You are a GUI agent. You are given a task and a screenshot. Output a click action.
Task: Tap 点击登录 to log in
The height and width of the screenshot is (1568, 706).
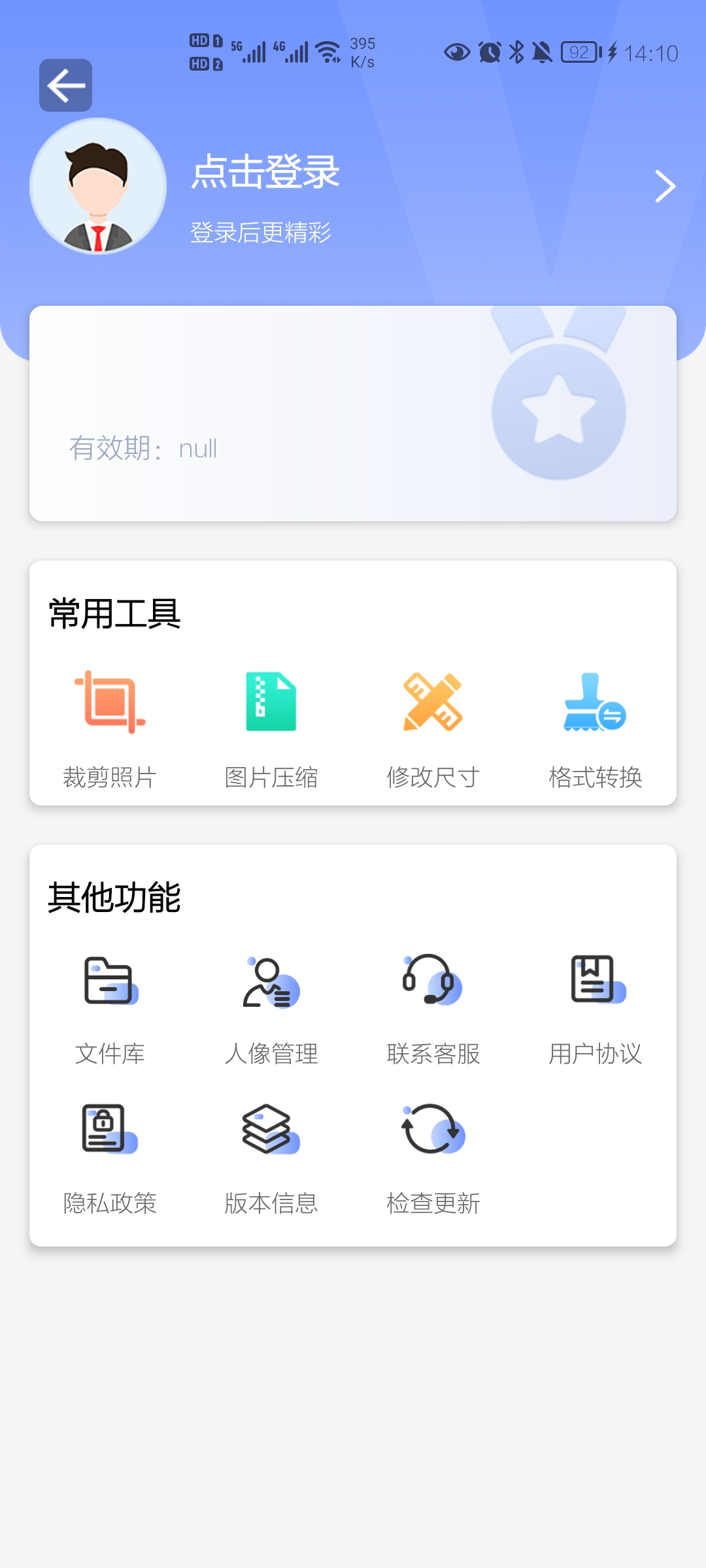coord(265,173)
